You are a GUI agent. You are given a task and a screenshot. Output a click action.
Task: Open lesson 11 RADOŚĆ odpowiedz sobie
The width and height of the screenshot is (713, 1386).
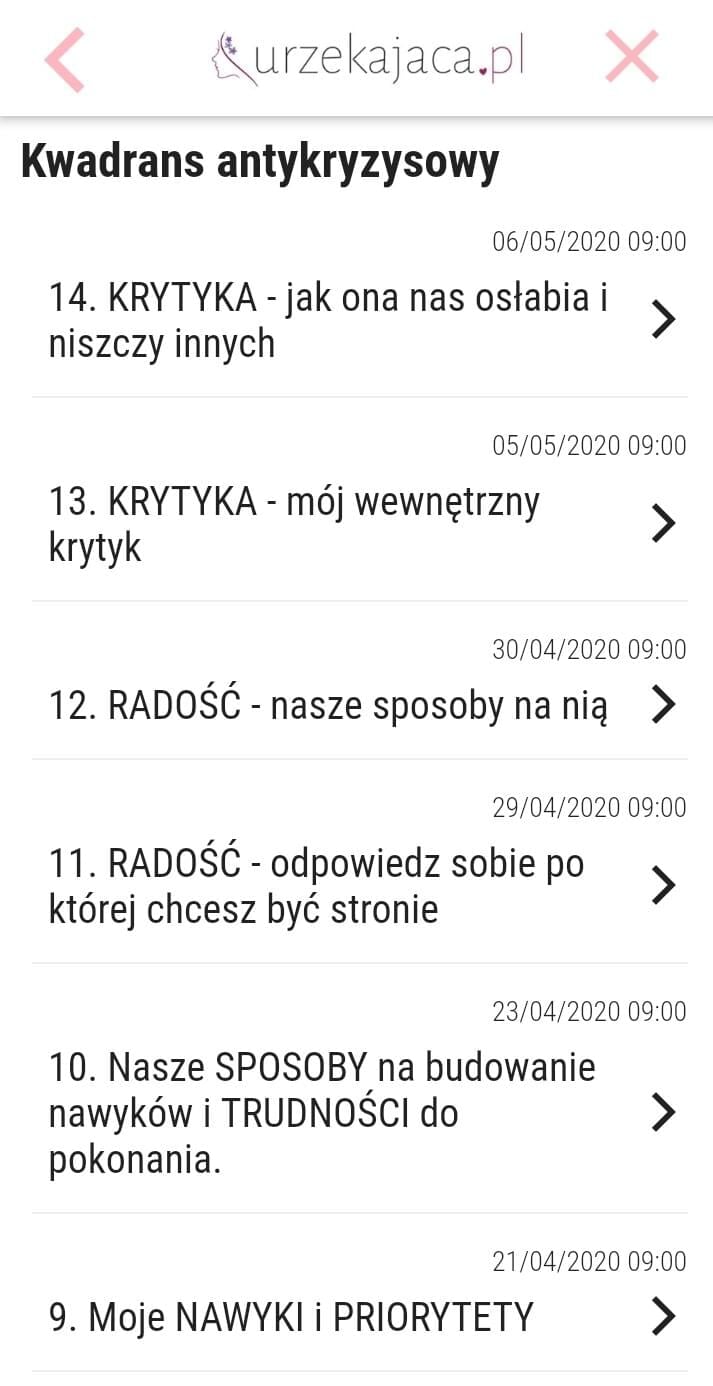pos(320,886)
